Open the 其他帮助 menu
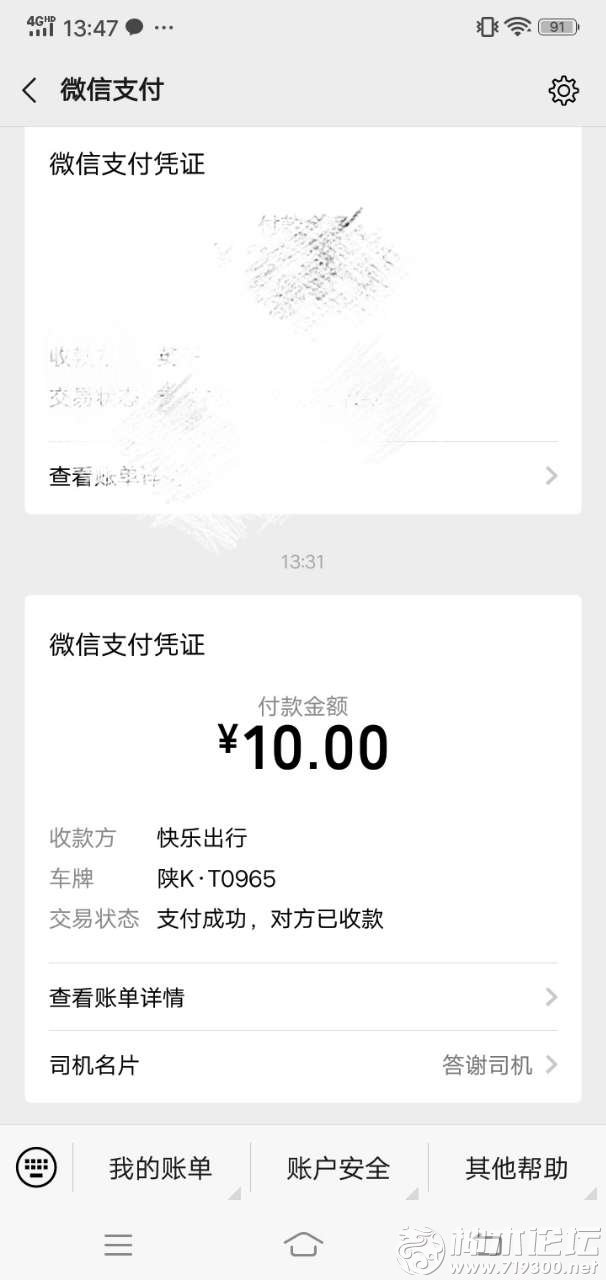 (517, 1167)
